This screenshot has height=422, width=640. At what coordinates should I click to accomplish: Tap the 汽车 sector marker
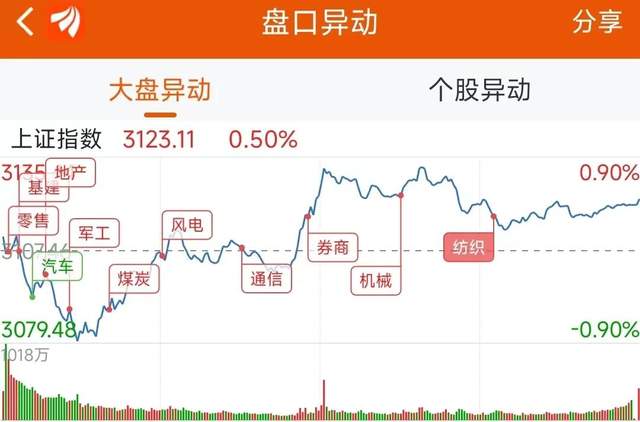[x=58, y=267]
